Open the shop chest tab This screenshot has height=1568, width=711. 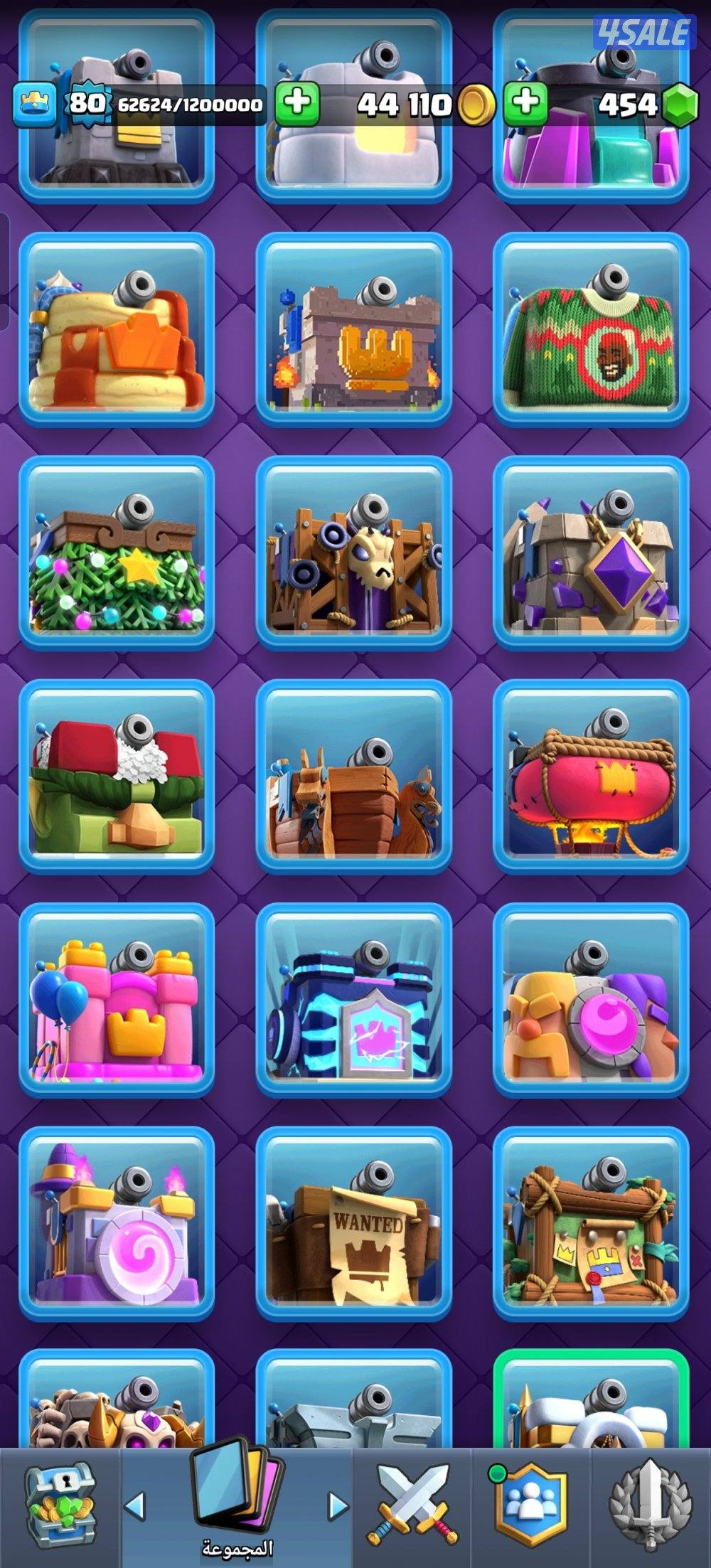click(x=59, y=1508)
